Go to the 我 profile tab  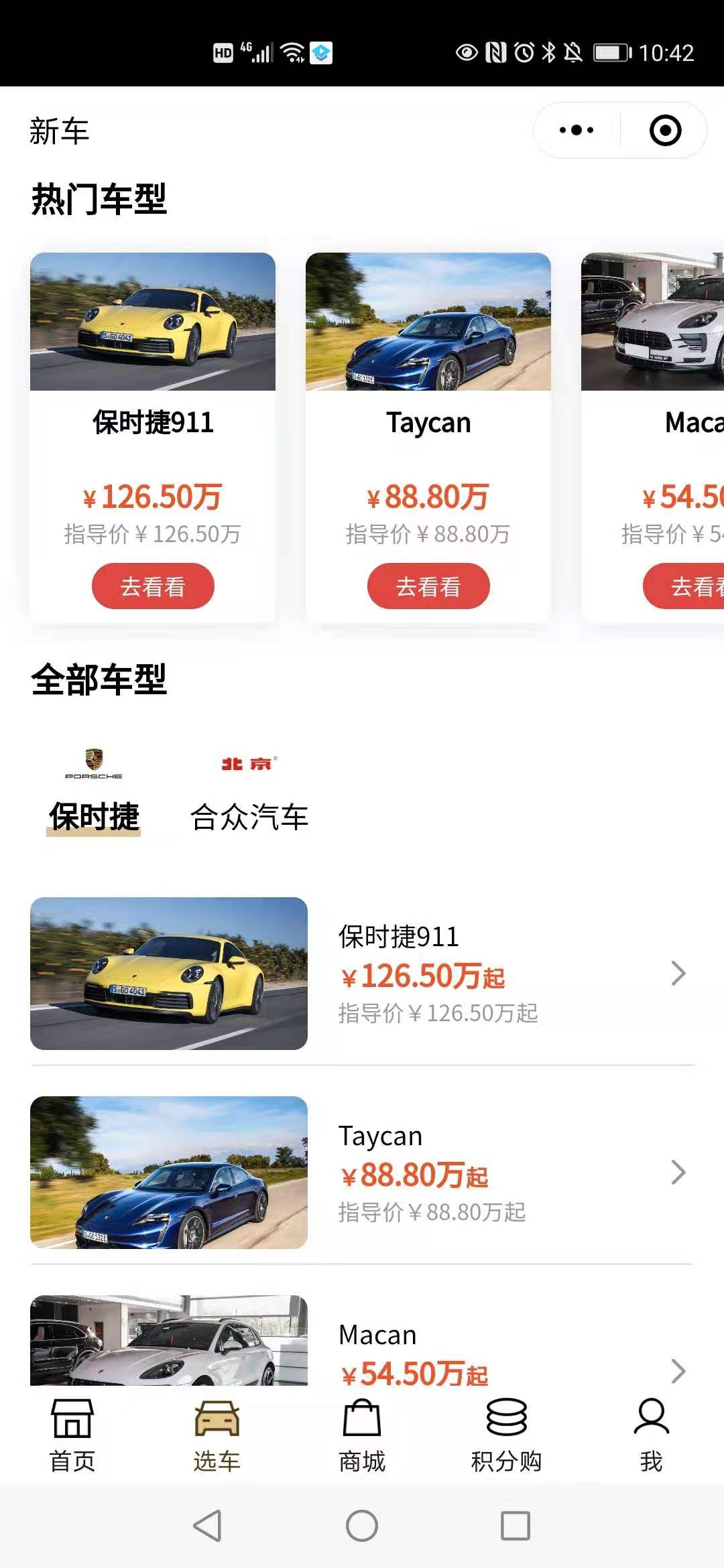(652, 1435)
